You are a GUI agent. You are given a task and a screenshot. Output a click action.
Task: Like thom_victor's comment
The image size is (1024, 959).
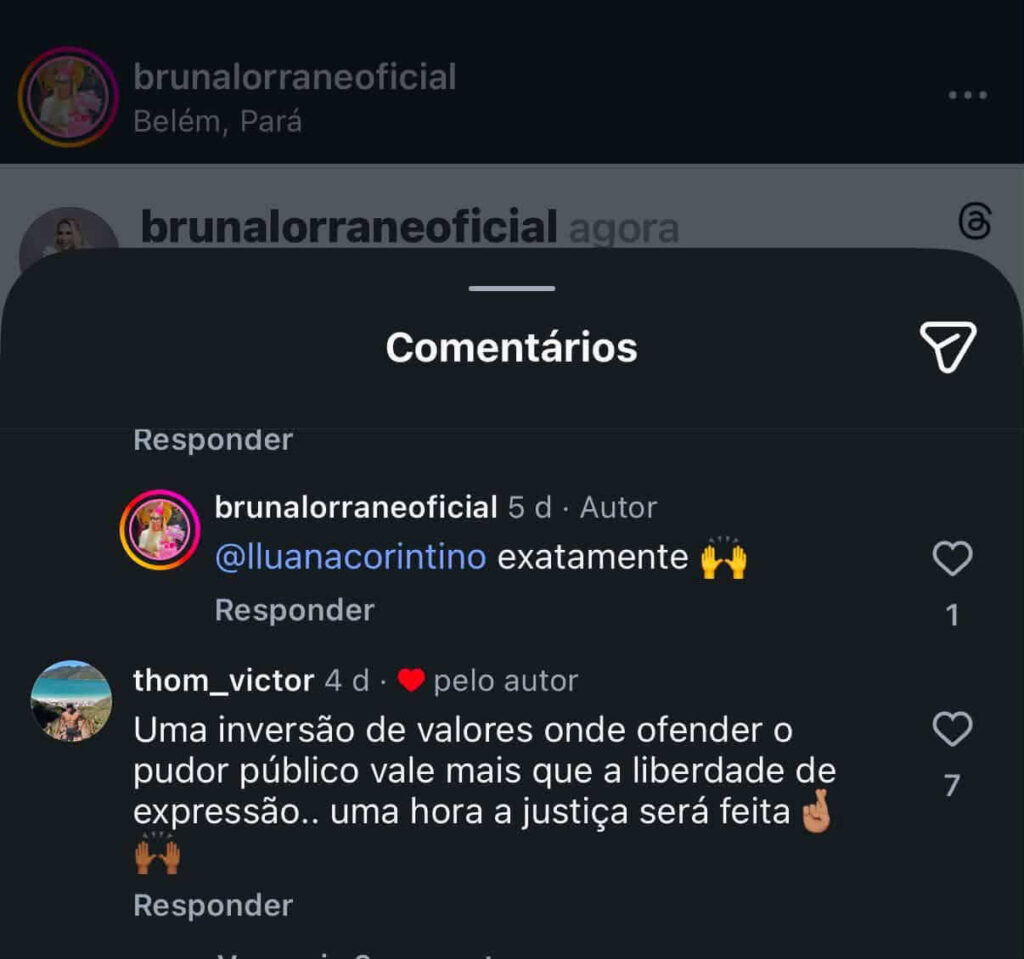[952, 730]
